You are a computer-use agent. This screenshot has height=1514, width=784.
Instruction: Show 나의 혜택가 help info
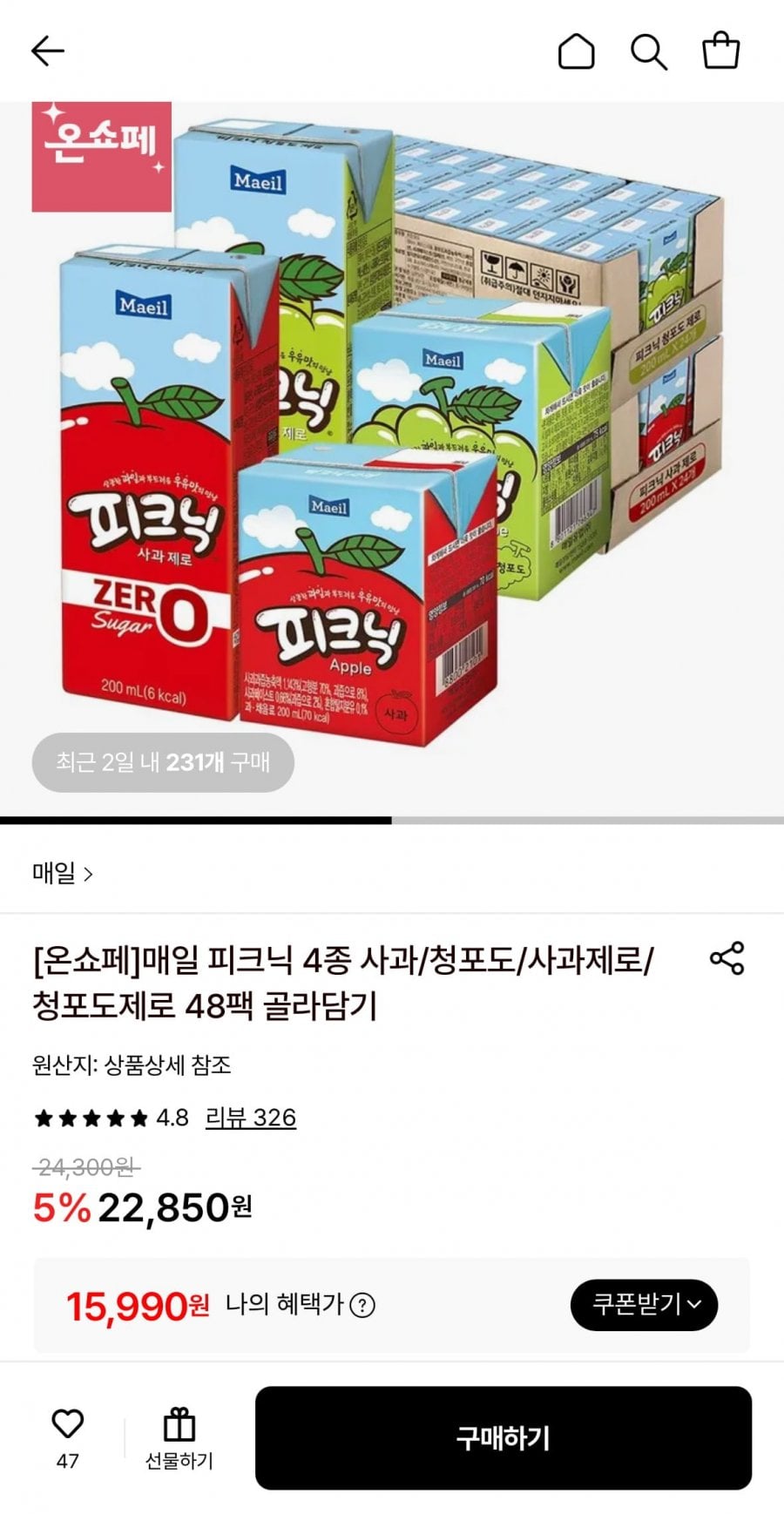pyautogui.click(x=362, y=1305)
